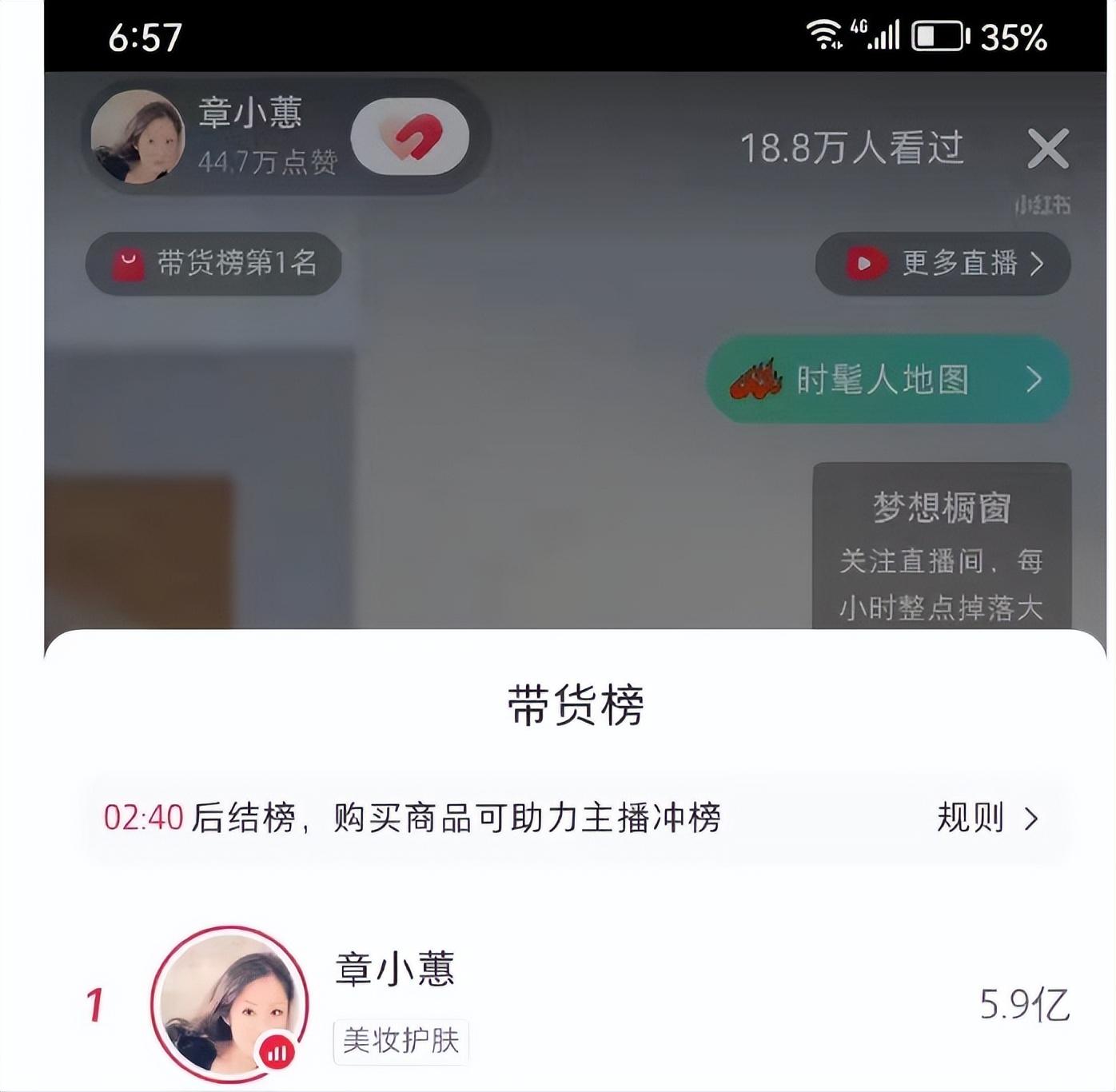This screenshot has width=1116, height=1092.
Task: View the 规则 ranking rules
Action: tap(987, 818)
